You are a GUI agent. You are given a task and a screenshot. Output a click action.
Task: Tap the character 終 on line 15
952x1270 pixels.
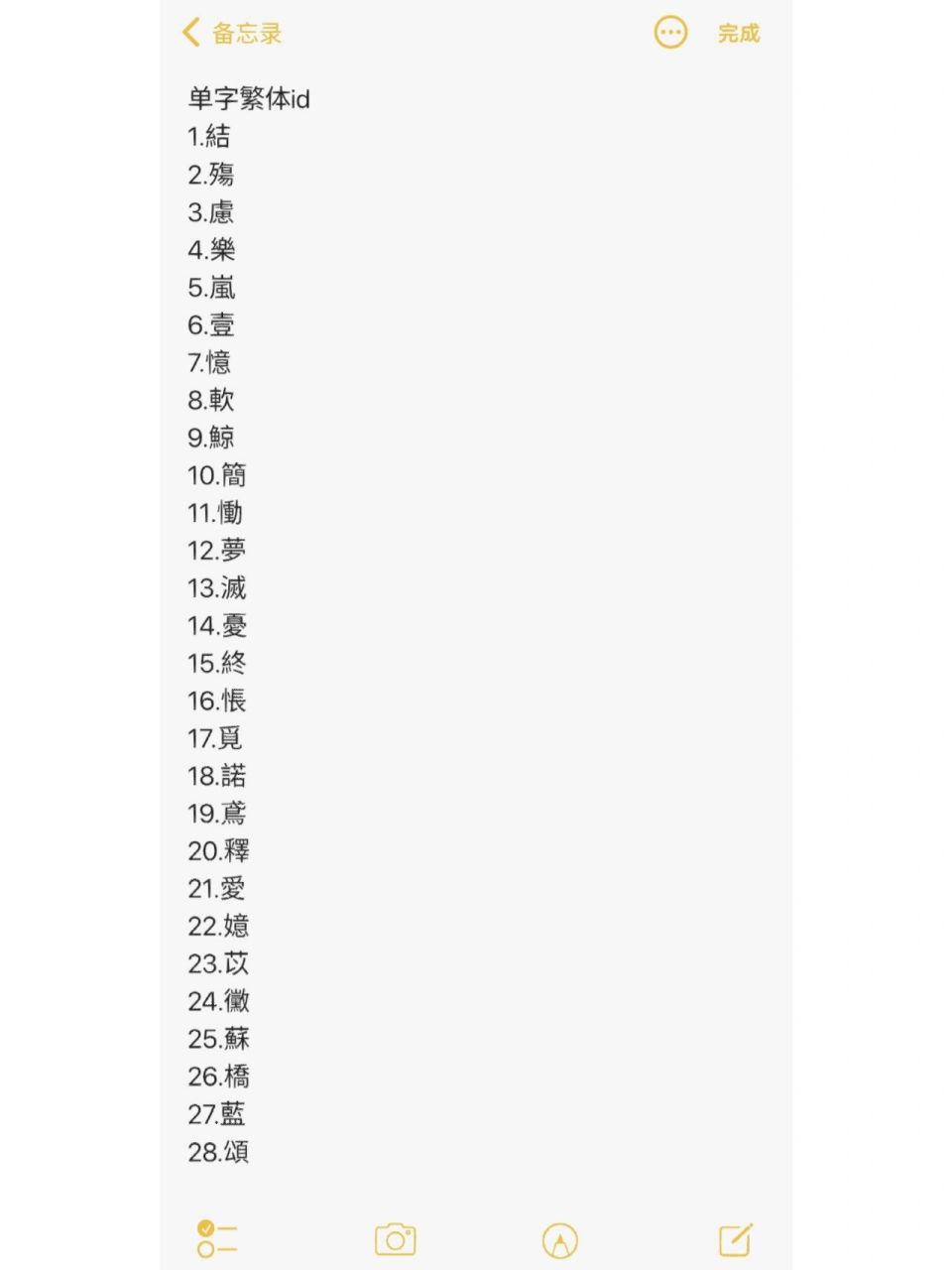click(233, 664)
